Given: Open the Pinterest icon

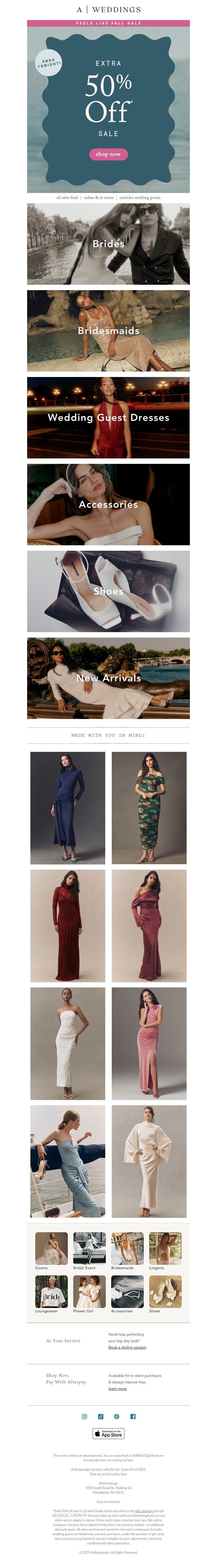Looking at the screenshot, I should pos(117,1417).
